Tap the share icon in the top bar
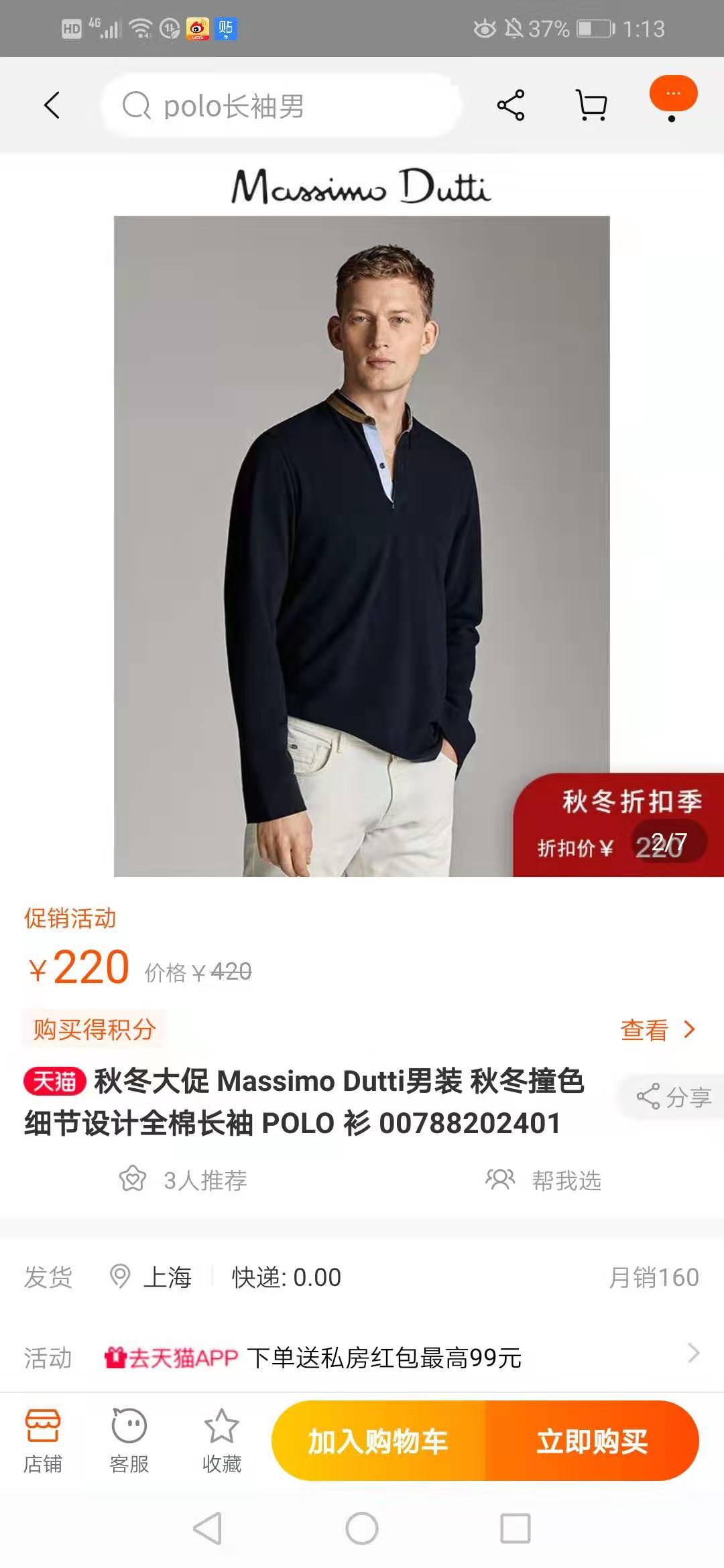The width and height of the screenshot is (724, 1568). click(509, 105)
